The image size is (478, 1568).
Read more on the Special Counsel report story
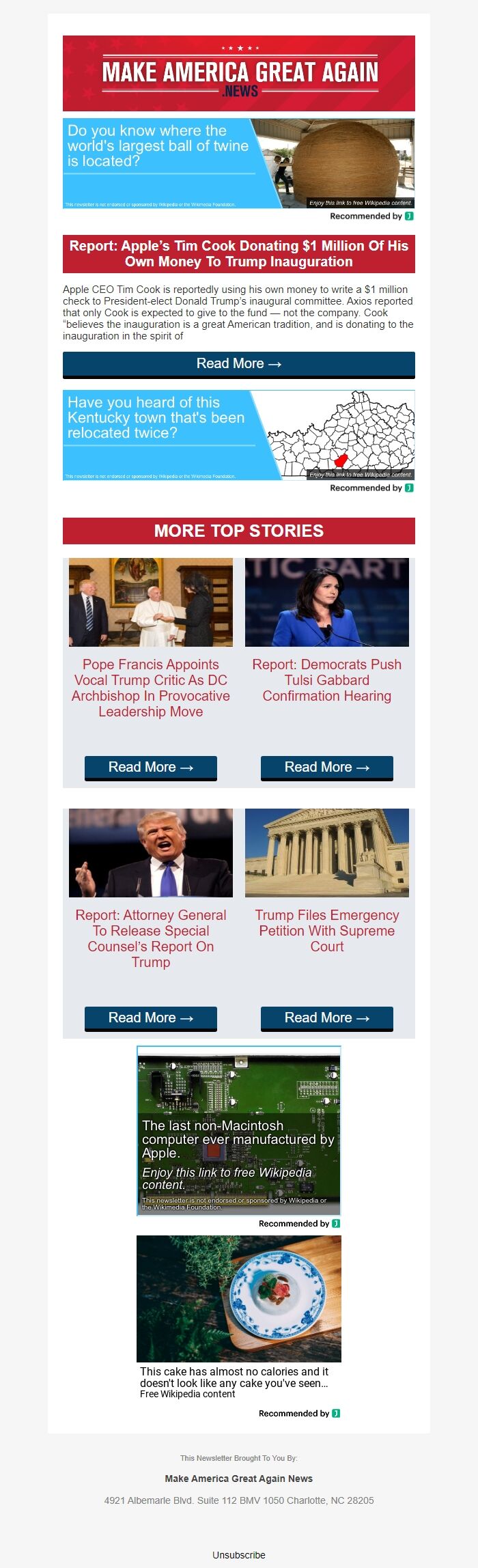point(150,1018)
